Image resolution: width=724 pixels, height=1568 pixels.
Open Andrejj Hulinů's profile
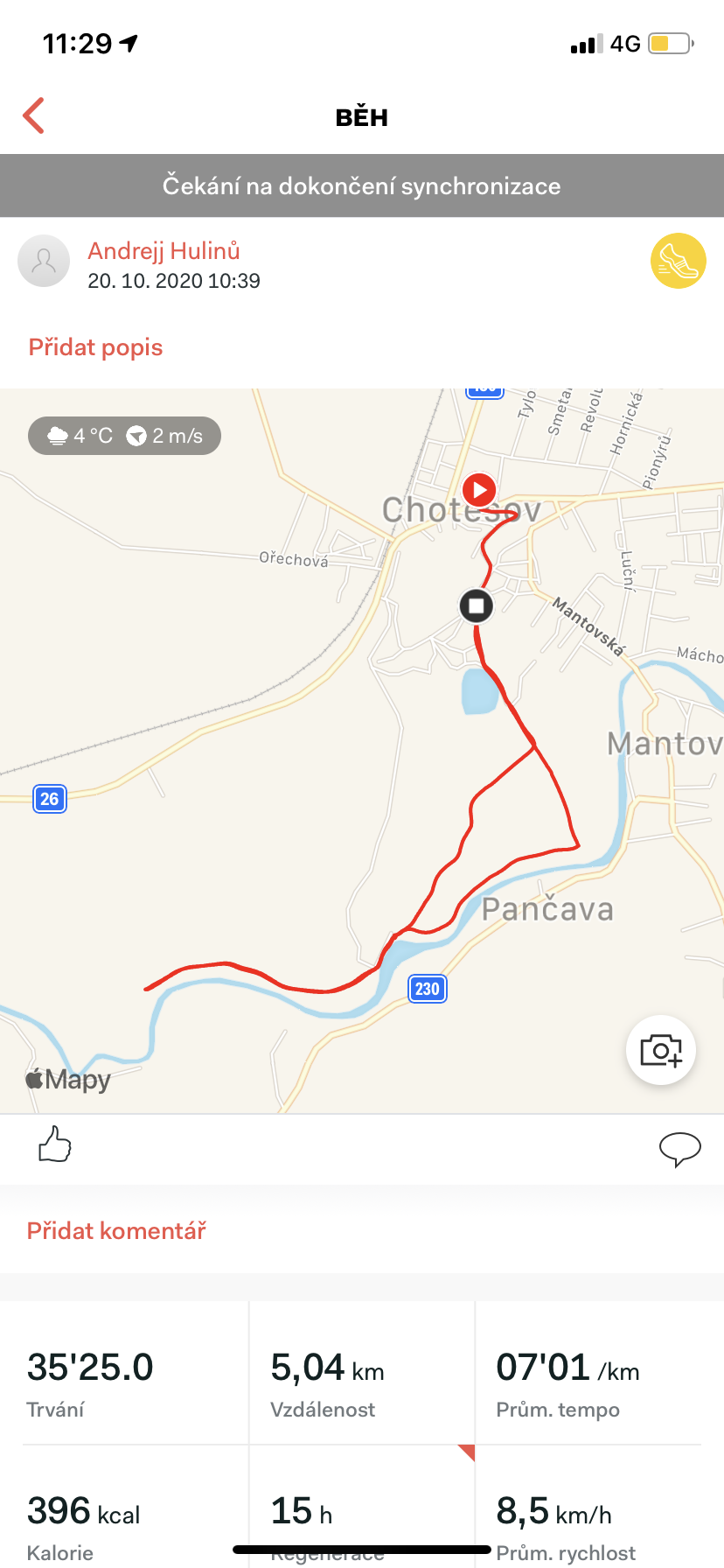pos(164,251)
